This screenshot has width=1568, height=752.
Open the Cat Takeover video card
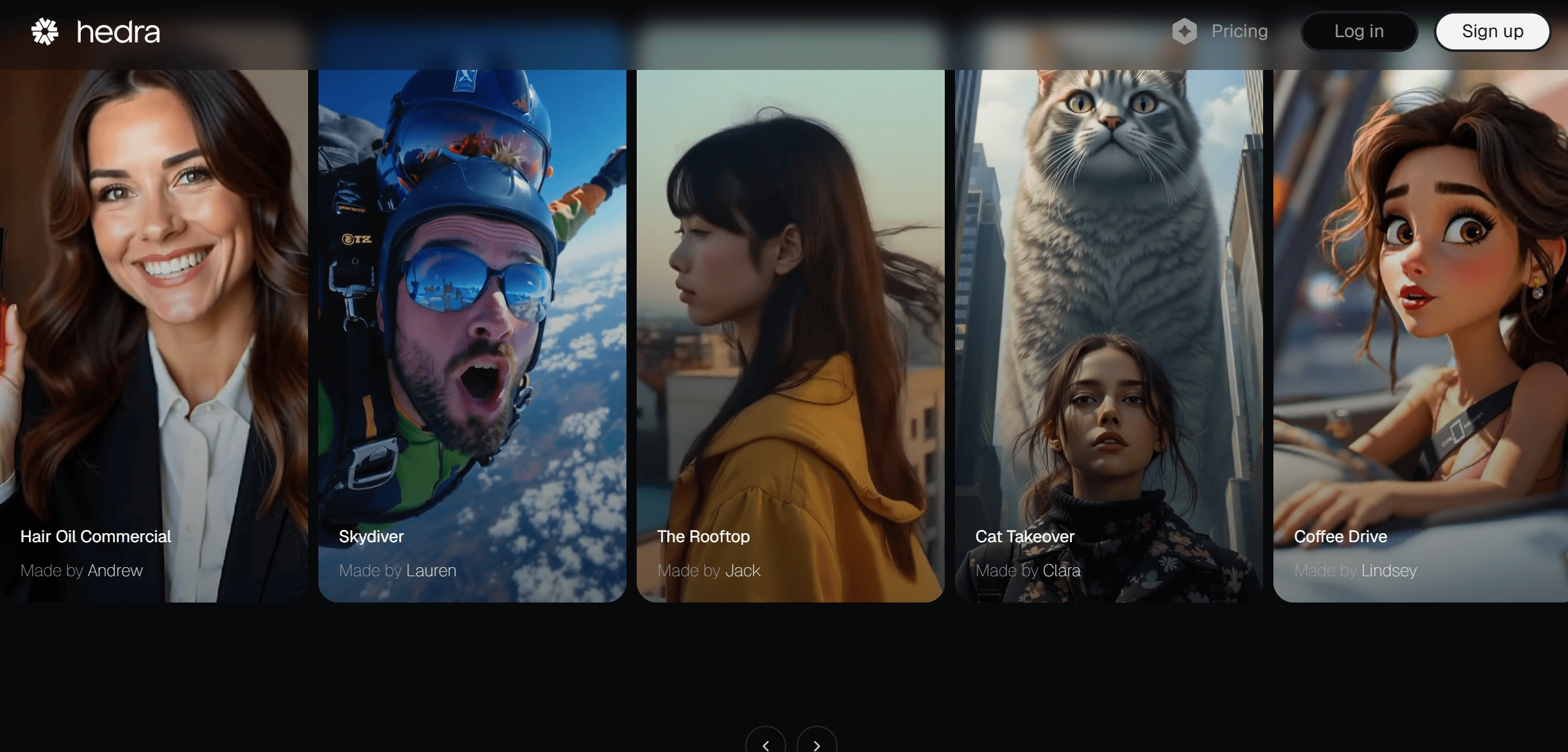(x=1108, y=334)
